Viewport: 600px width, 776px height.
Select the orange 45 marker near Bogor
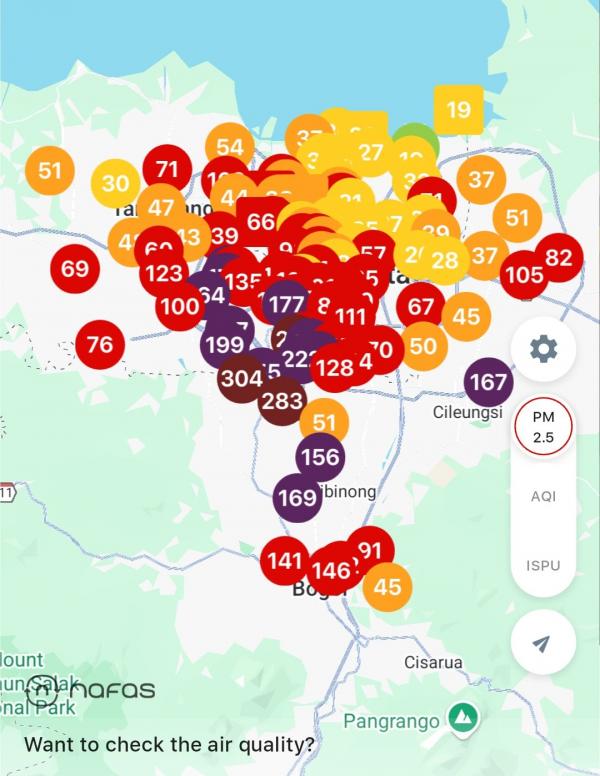pos(387,587)
